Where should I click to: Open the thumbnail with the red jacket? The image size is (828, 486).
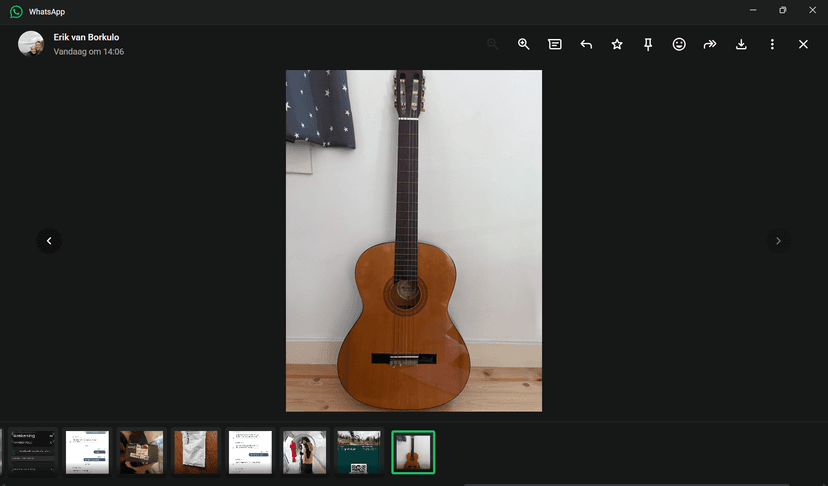tap(304, 452)
